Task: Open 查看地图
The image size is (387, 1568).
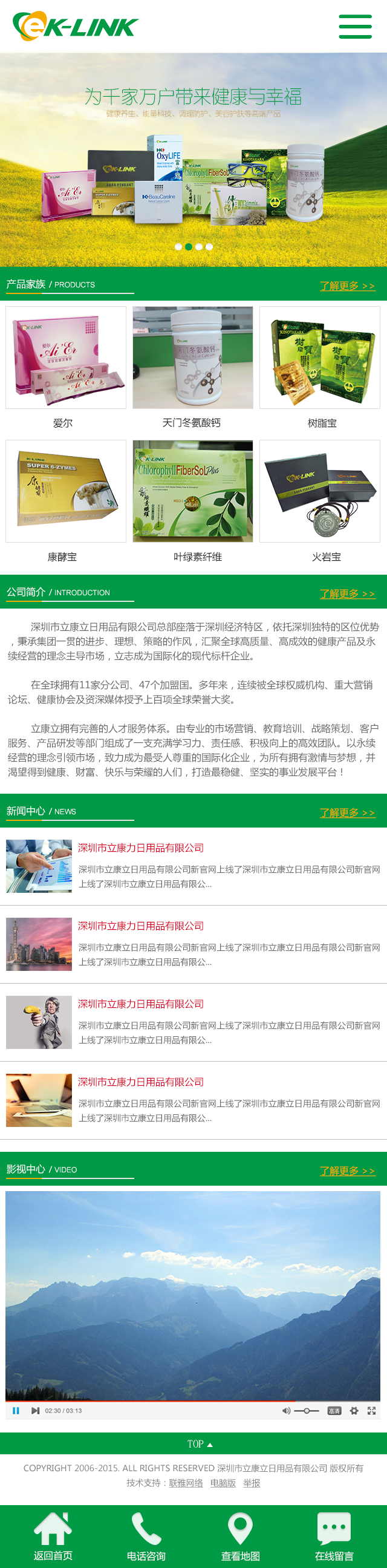Action: pos(240,1538)
